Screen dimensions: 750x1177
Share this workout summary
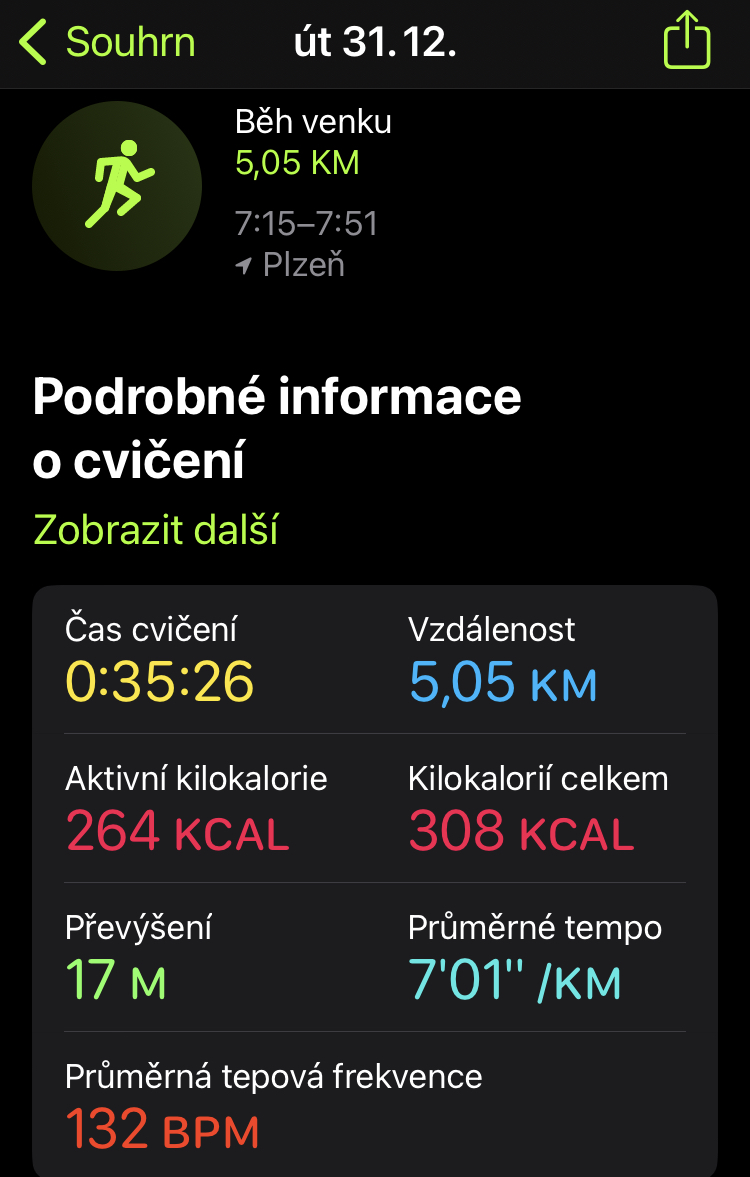coord(687,41)
